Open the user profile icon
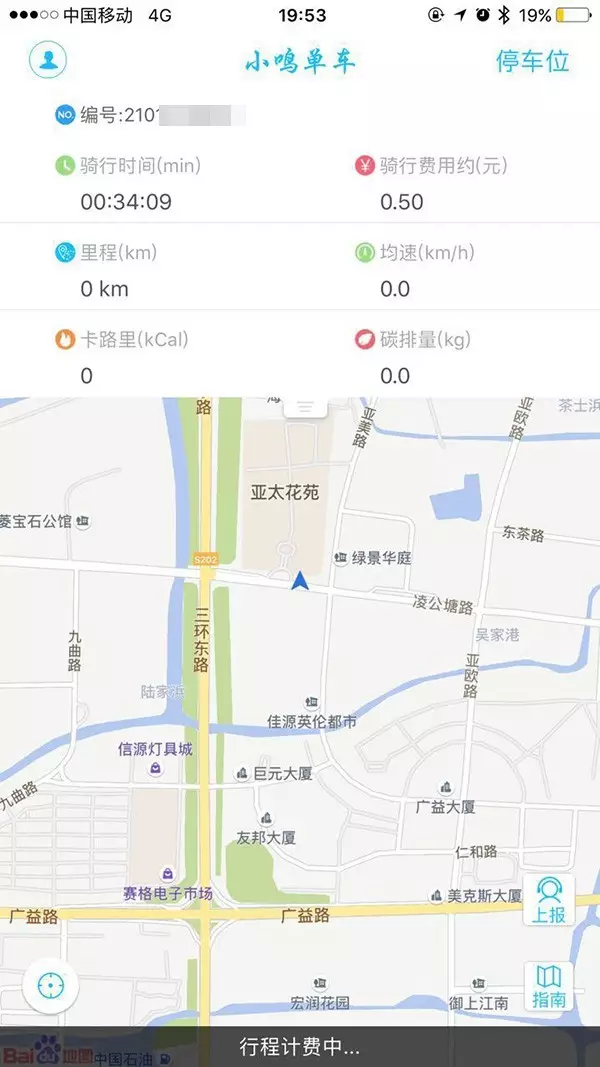The image size is (600, 1067). [x=47, y=60]
